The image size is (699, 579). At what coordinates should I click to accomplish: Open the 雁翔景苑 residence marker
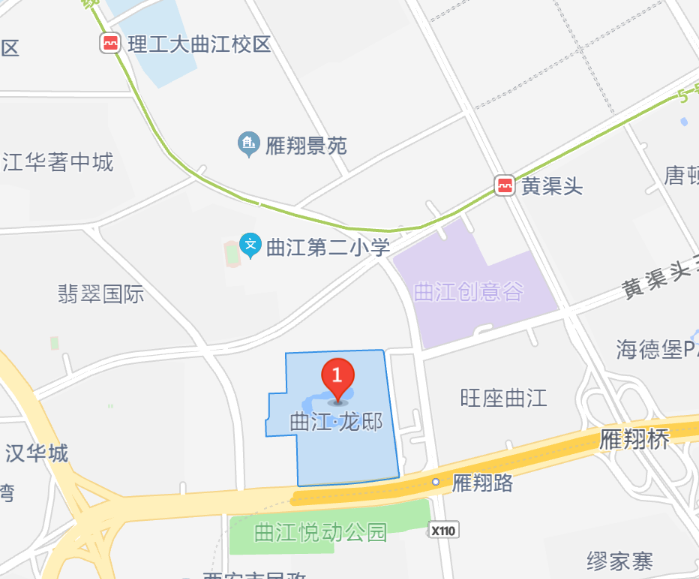tap(248, 145)
